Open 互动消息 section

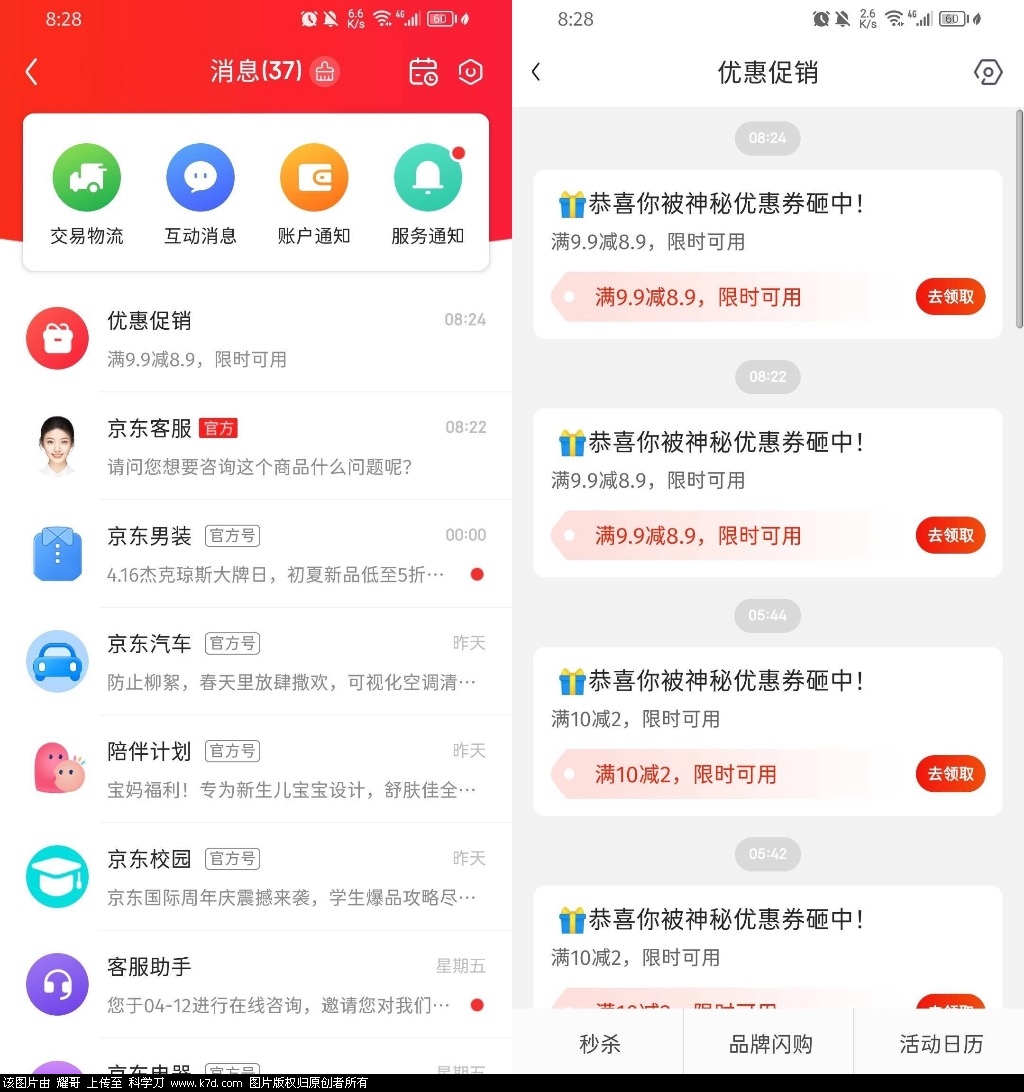point(200,195)
